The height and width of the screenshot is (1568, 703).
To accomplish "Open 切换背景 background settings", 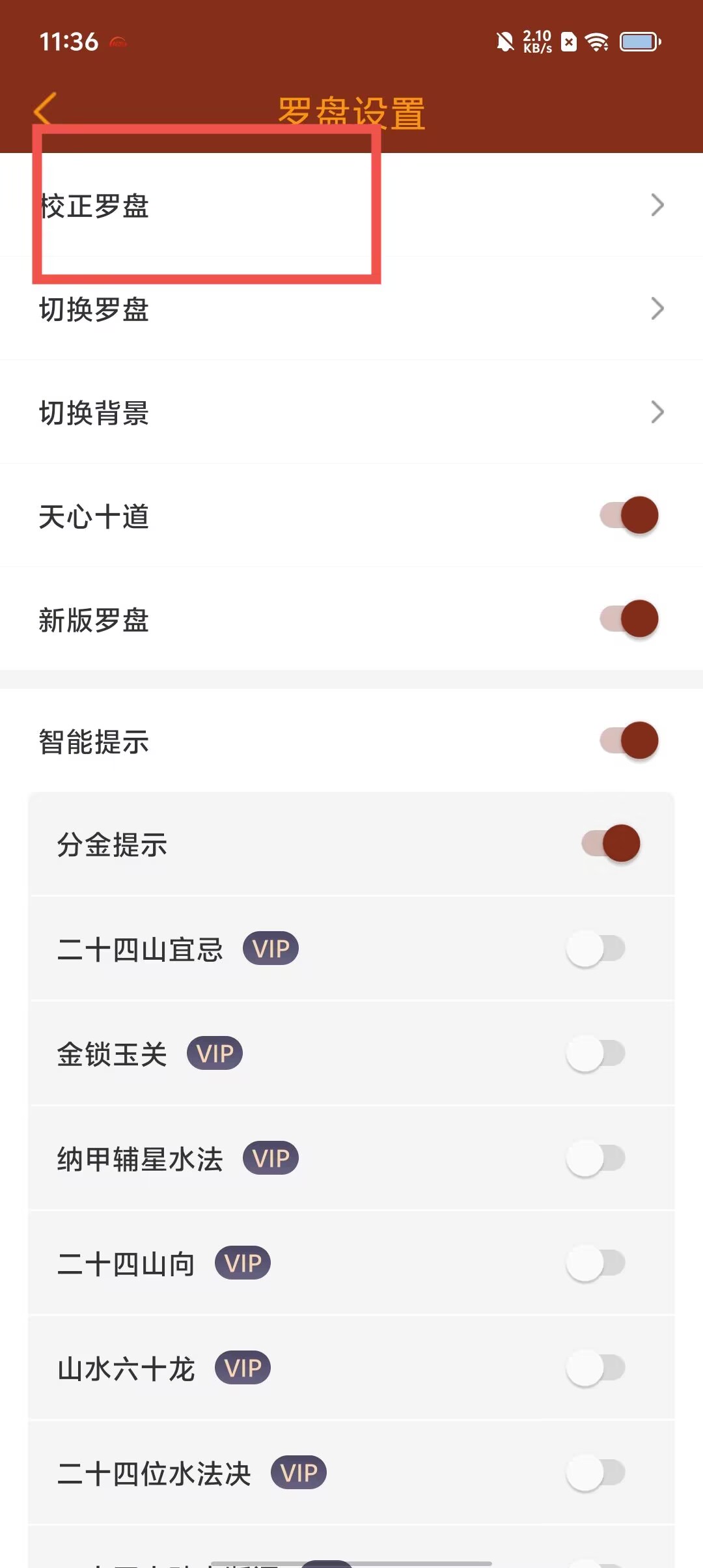I will [351, 412].
